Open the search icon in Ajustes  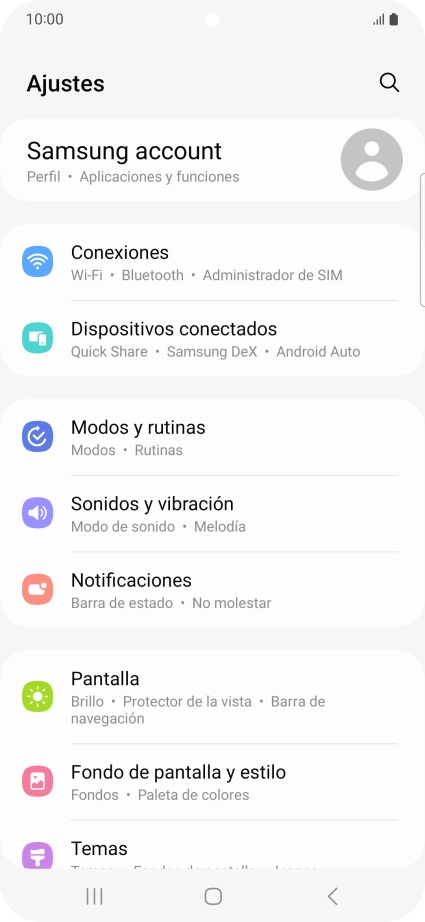coord(389,83)
